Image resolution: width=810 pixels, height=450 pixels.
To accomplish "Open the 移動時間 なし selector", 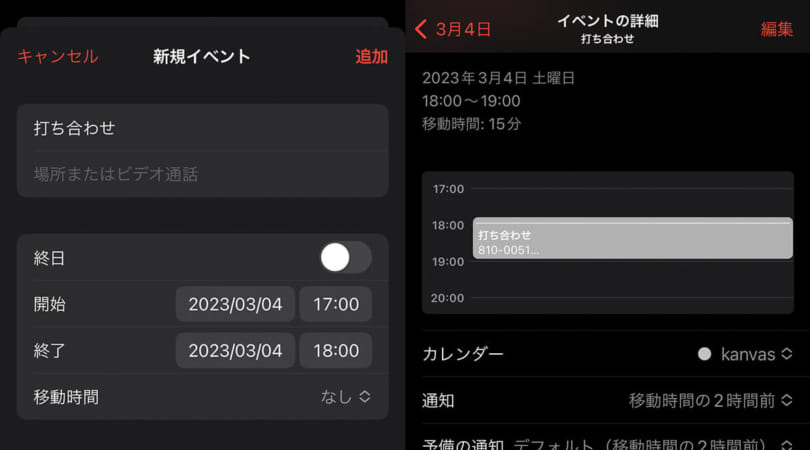I will coord(346,397).
